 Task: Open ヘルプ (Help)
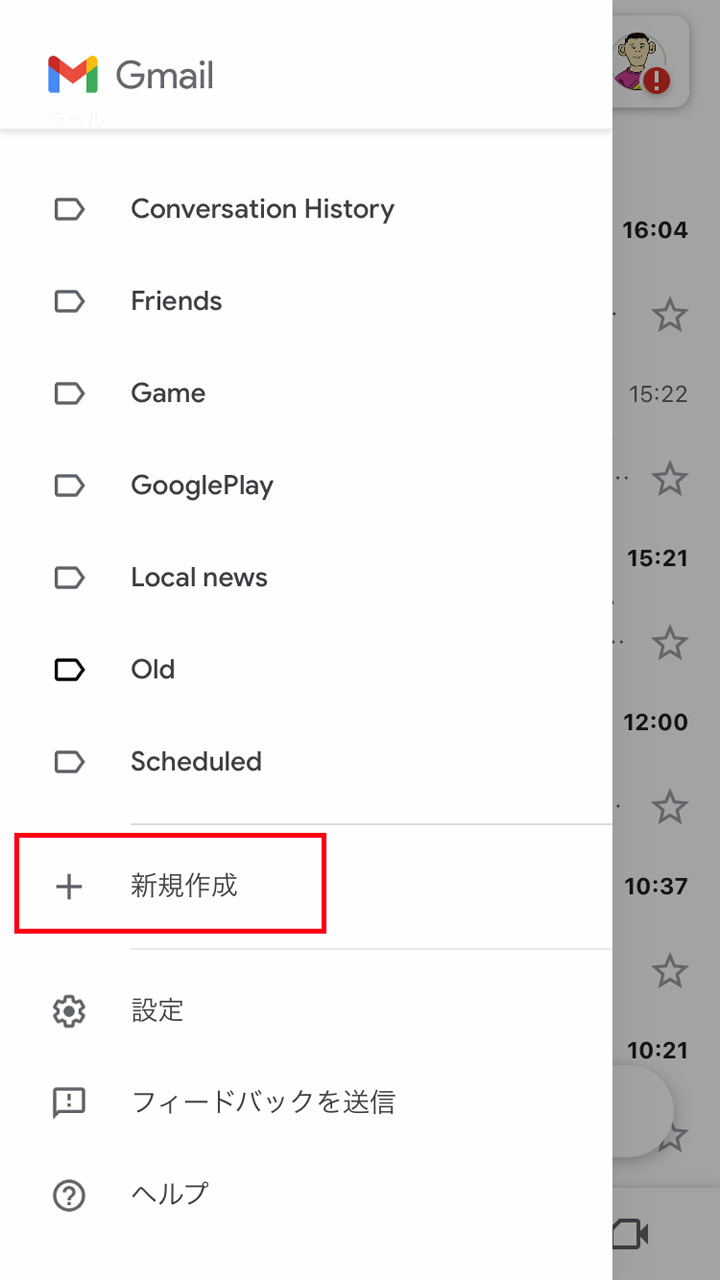(170, 1194)
